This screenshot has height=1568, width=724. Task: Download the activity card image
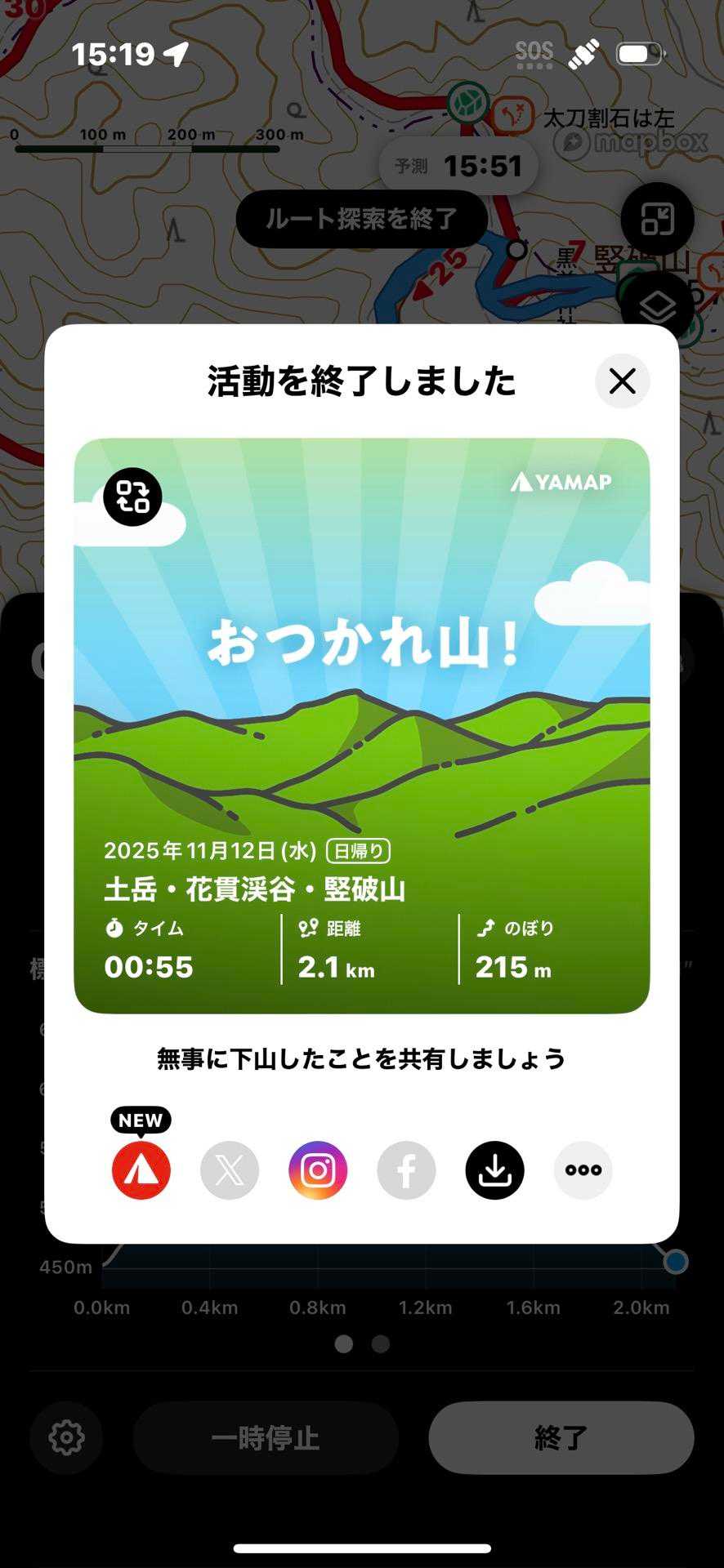click(494, 1169)
